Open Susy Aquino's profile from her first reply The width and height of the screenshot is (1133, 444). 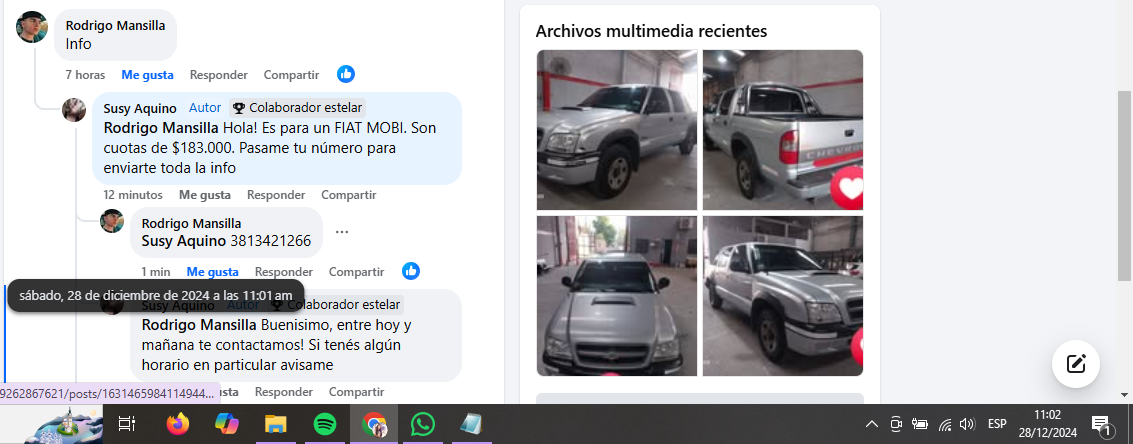coord(140,108)
